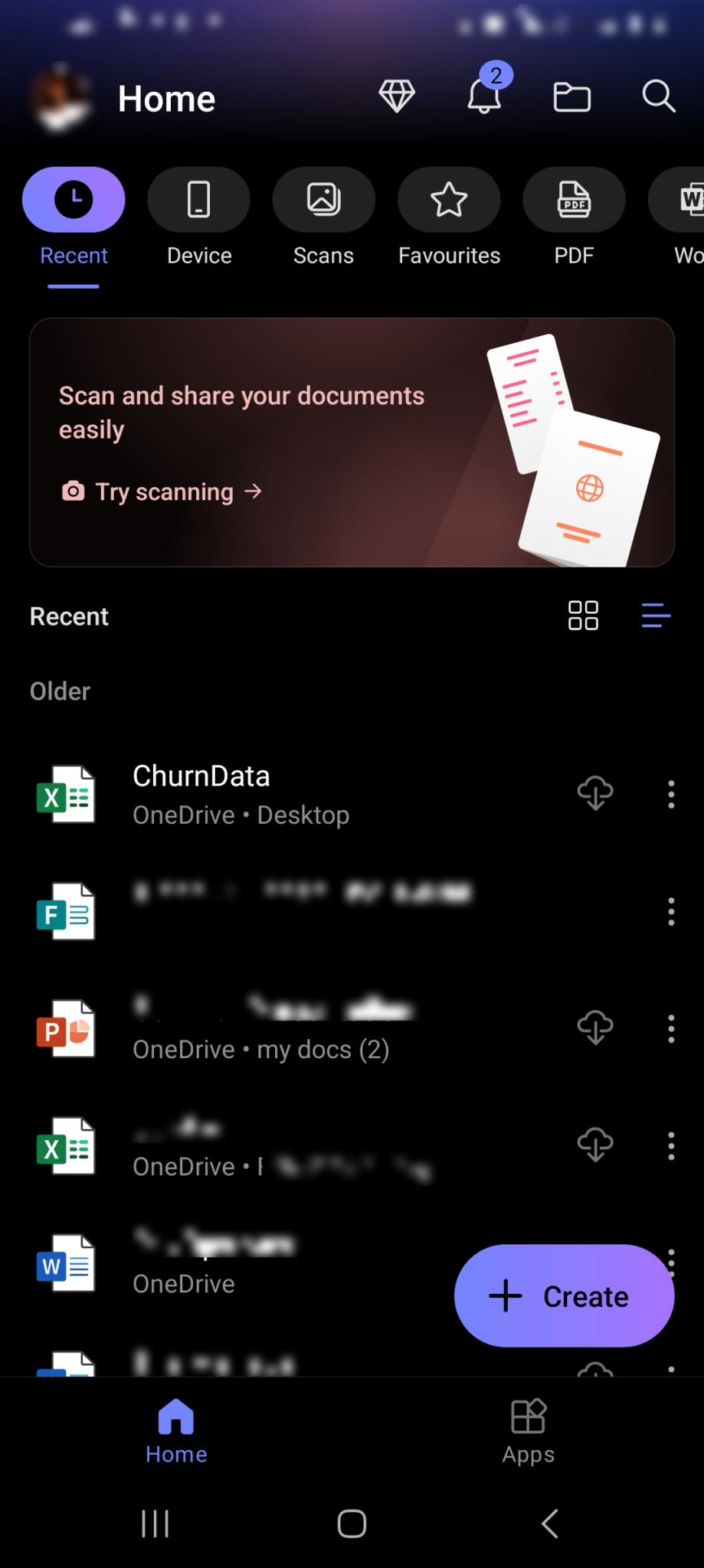Open the overflow menu on the Forms file
The height and width of the screenshot is (1568, 704).
[x=671, y=911]
